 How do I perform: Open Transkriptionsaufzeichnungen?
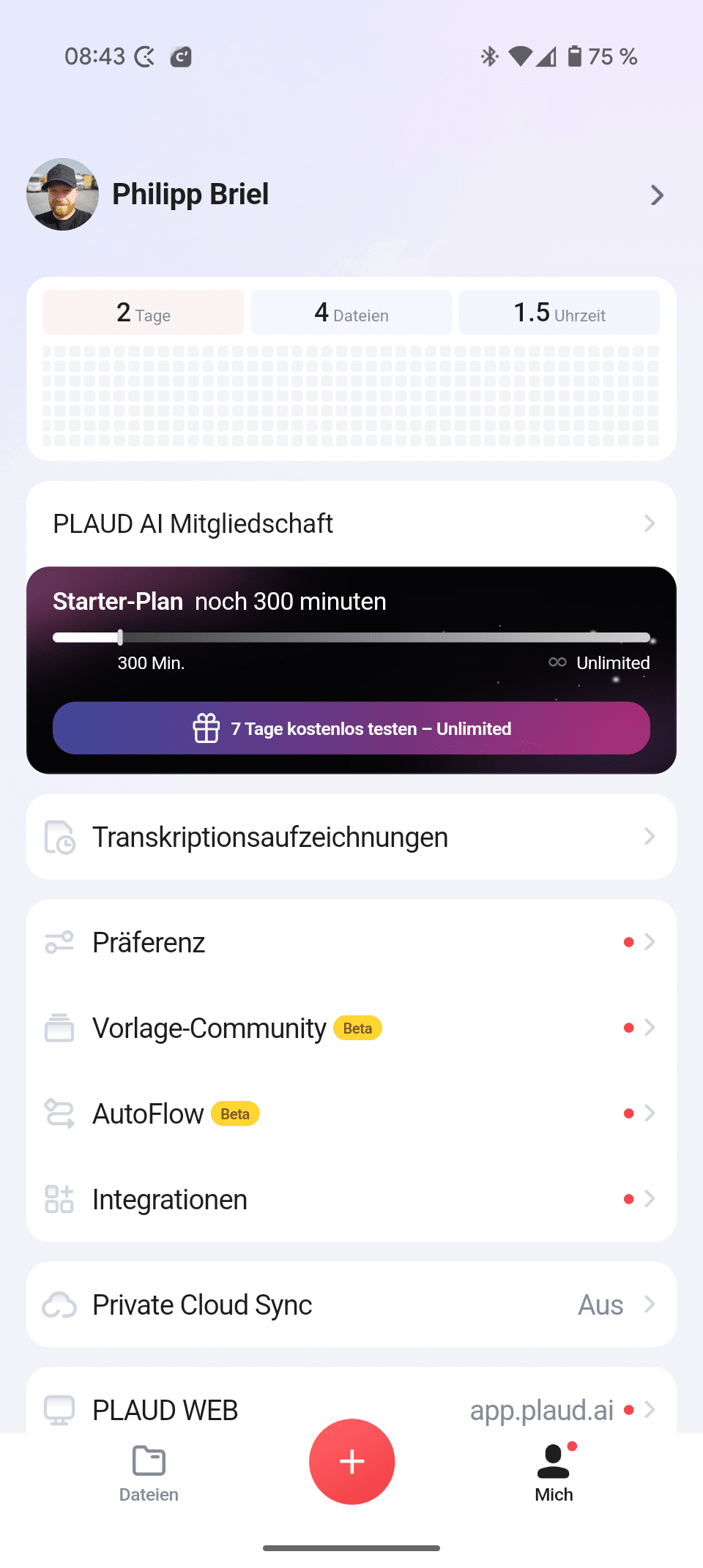coord(351,837)
